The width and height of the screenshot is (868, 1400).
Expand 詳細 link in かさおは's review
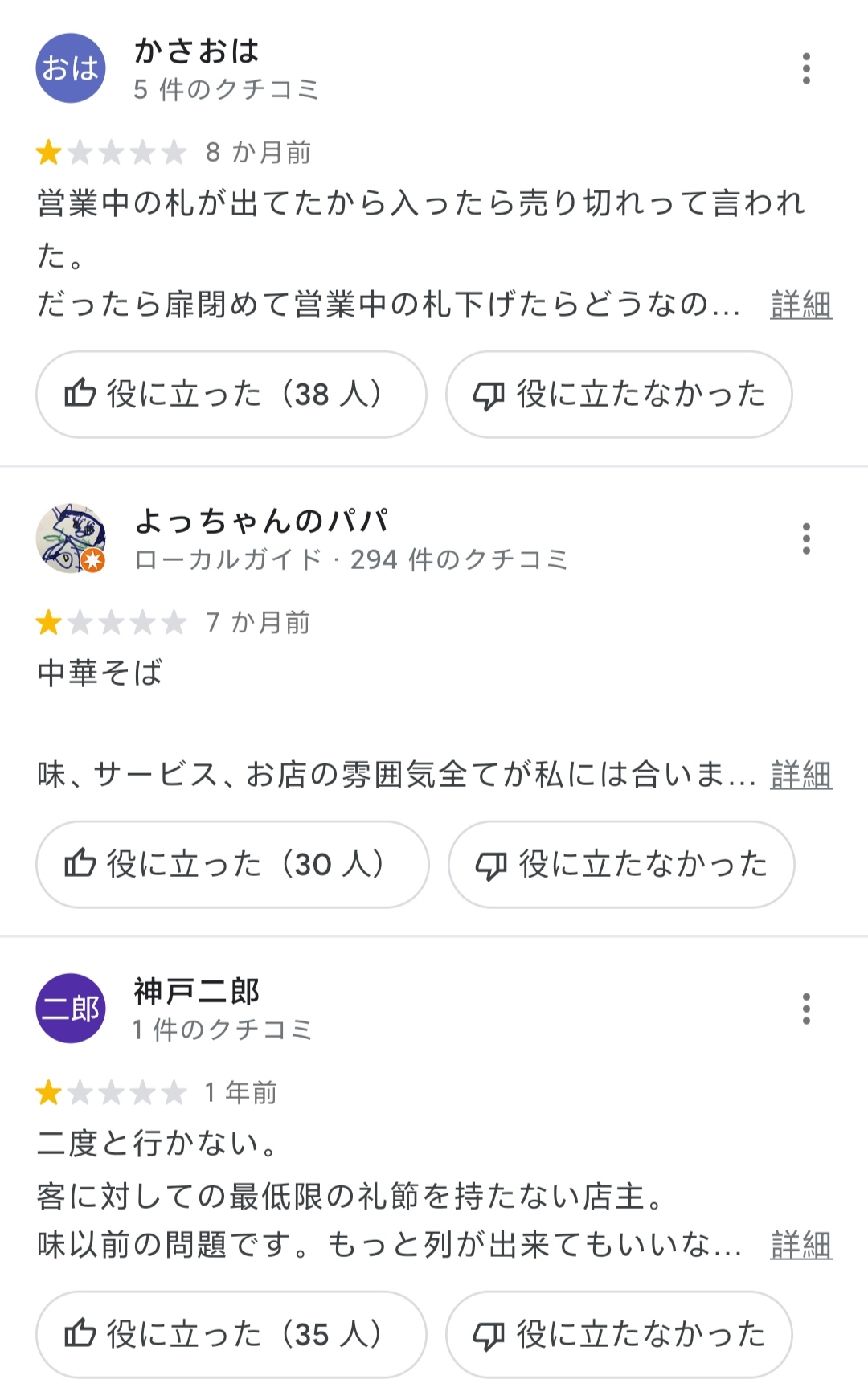[800, 305]
